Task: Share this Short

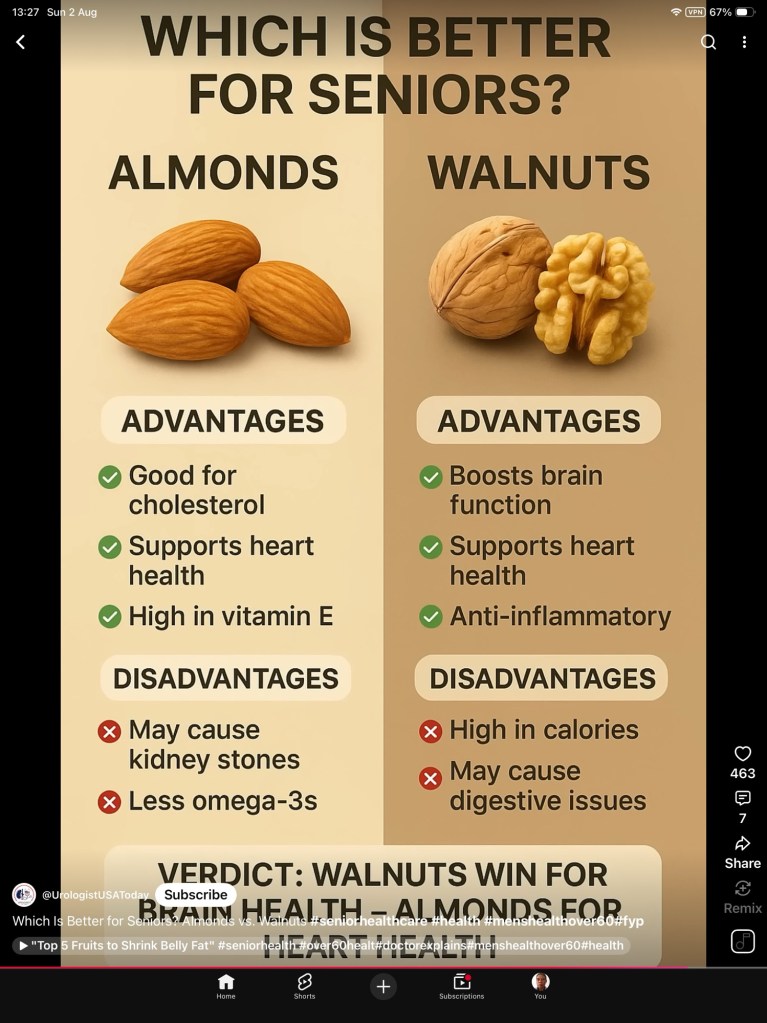Action: click(x=742, y=853)
